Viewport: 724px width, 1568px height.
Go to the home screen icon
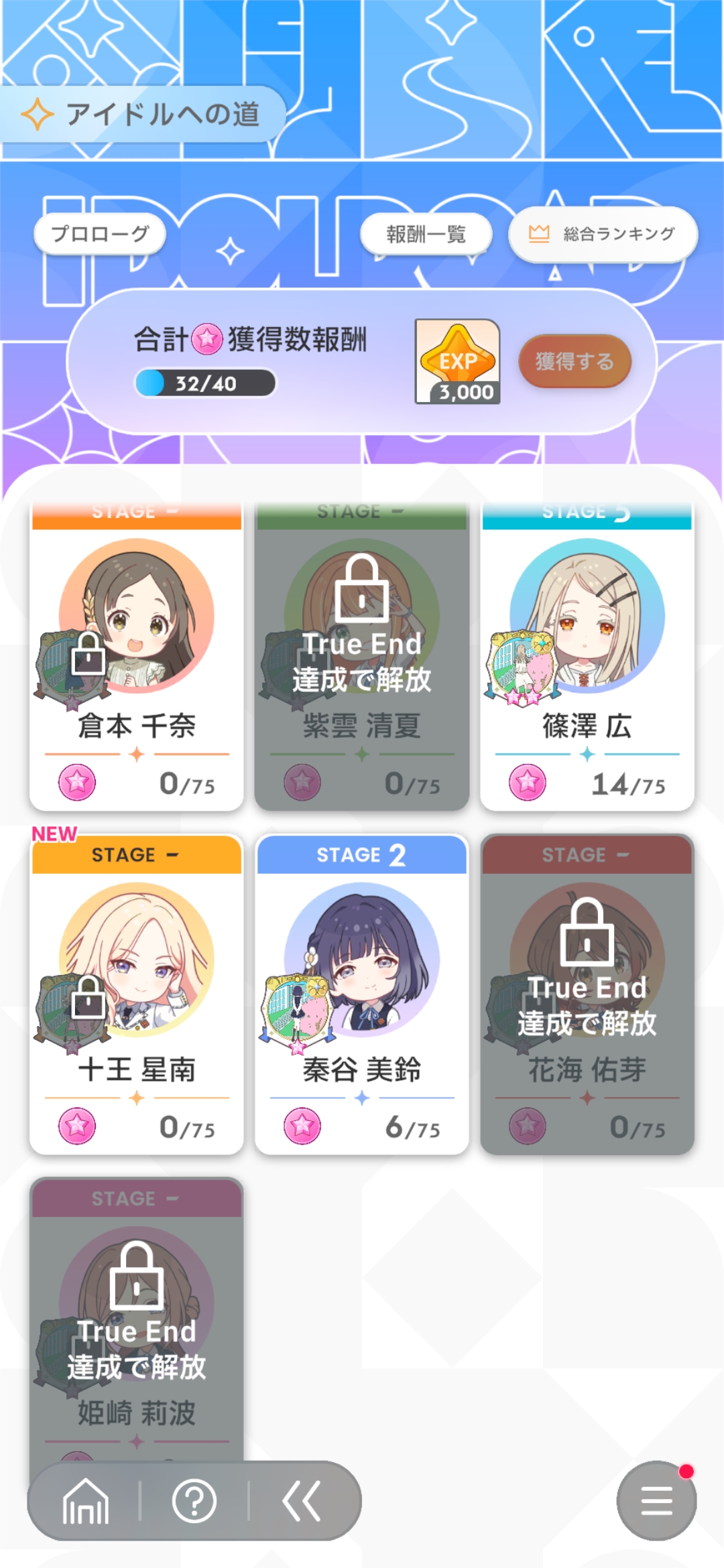(85, 1501)
